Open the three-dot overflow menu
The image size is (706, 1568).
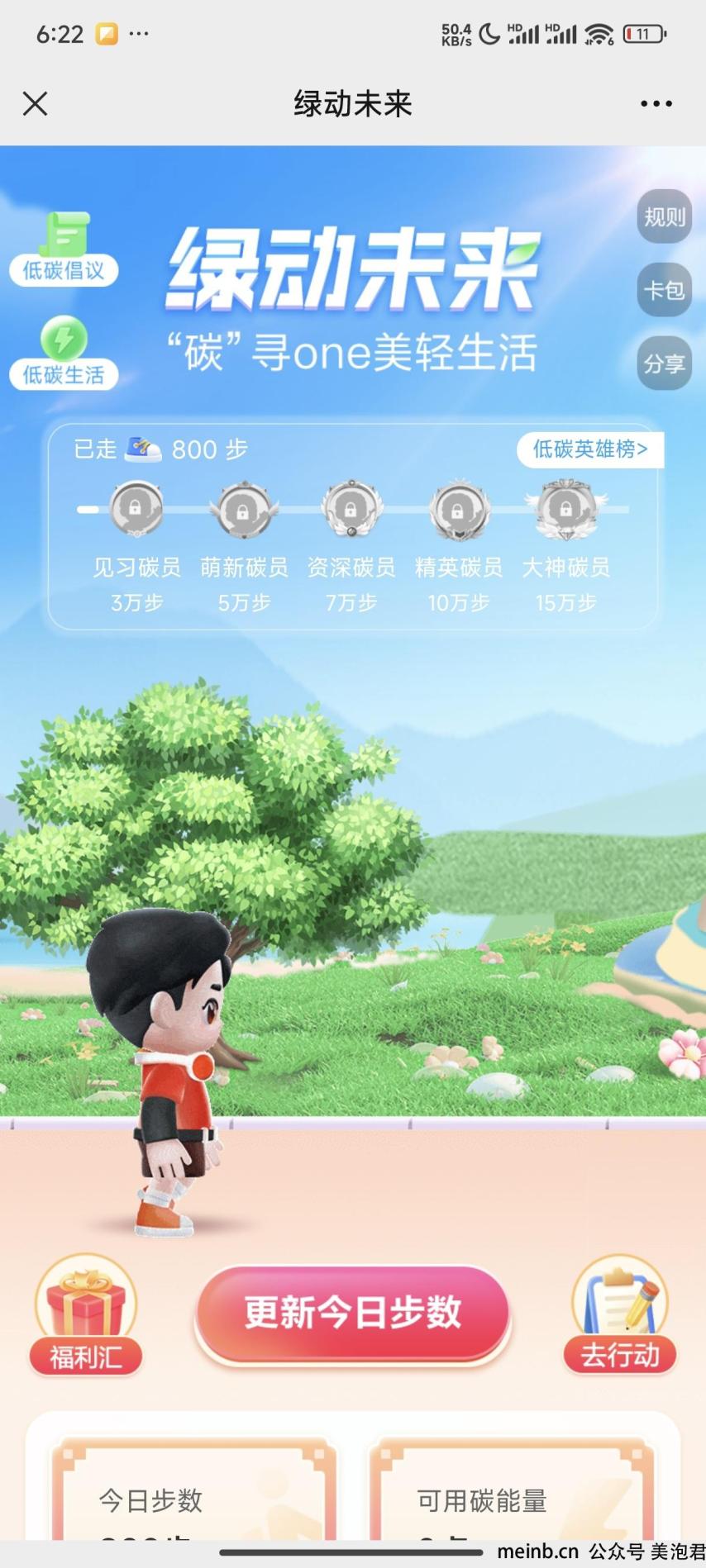click(x=656, y=104)
